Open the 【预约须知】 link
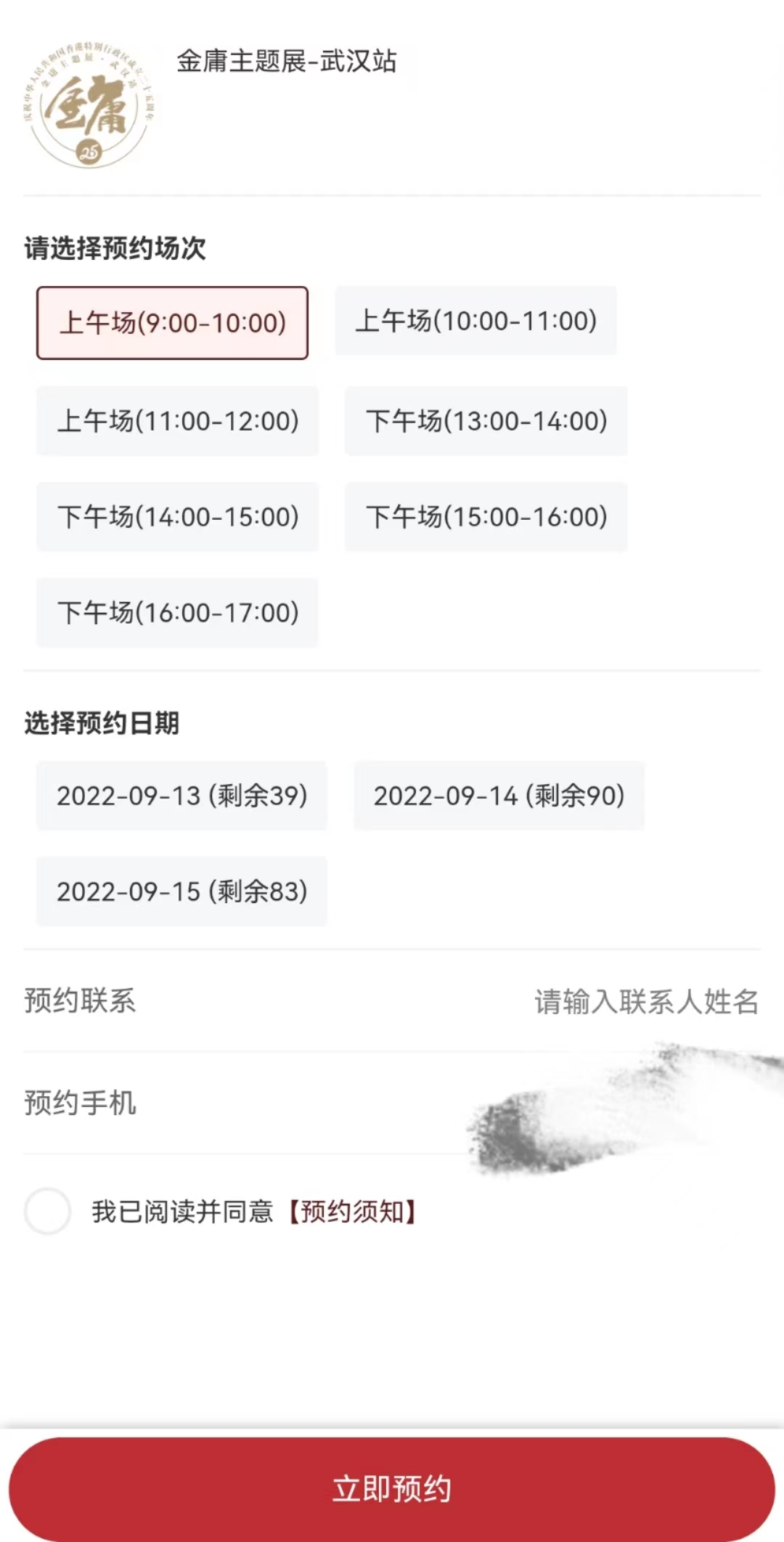Image resolution: width=784 pixels, height=1542 pixels. click(x=352, y=1212)
